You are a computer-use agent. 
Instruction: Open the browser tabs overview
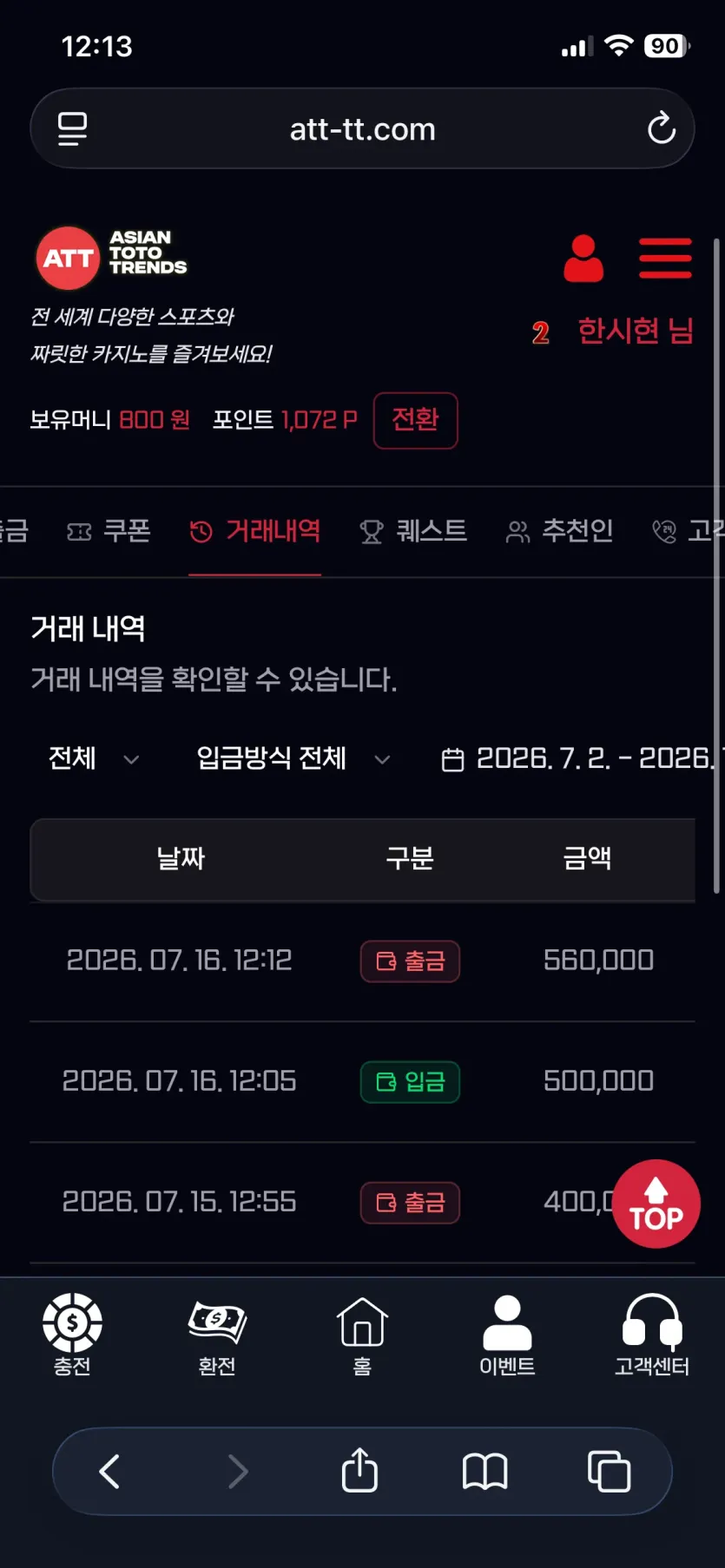609,1471
